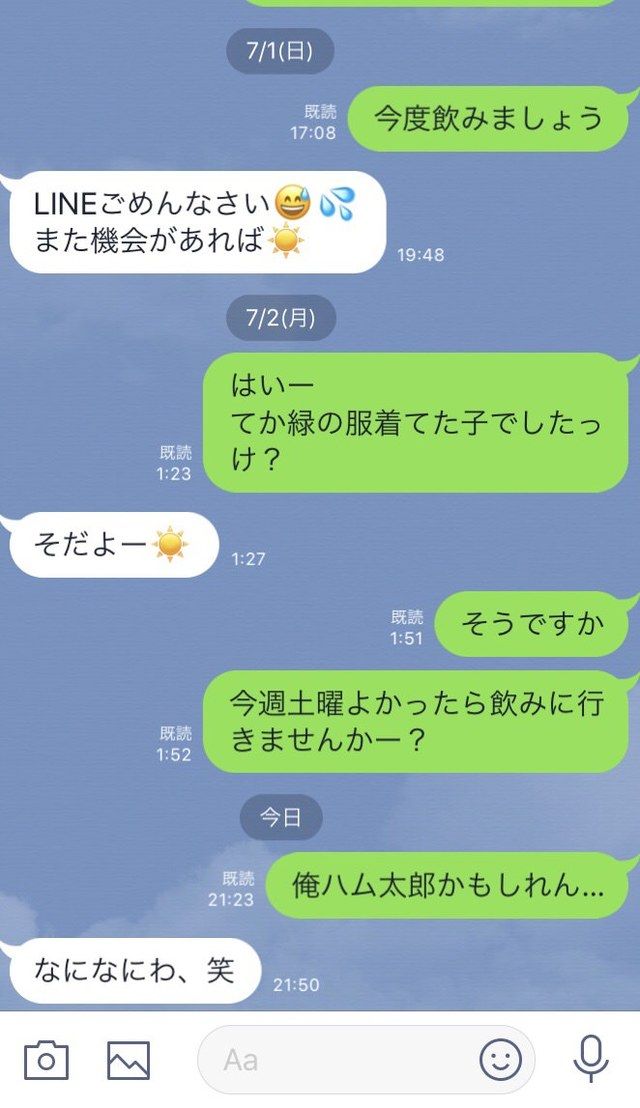Tap the microphone to record voice

(591, 1059)
